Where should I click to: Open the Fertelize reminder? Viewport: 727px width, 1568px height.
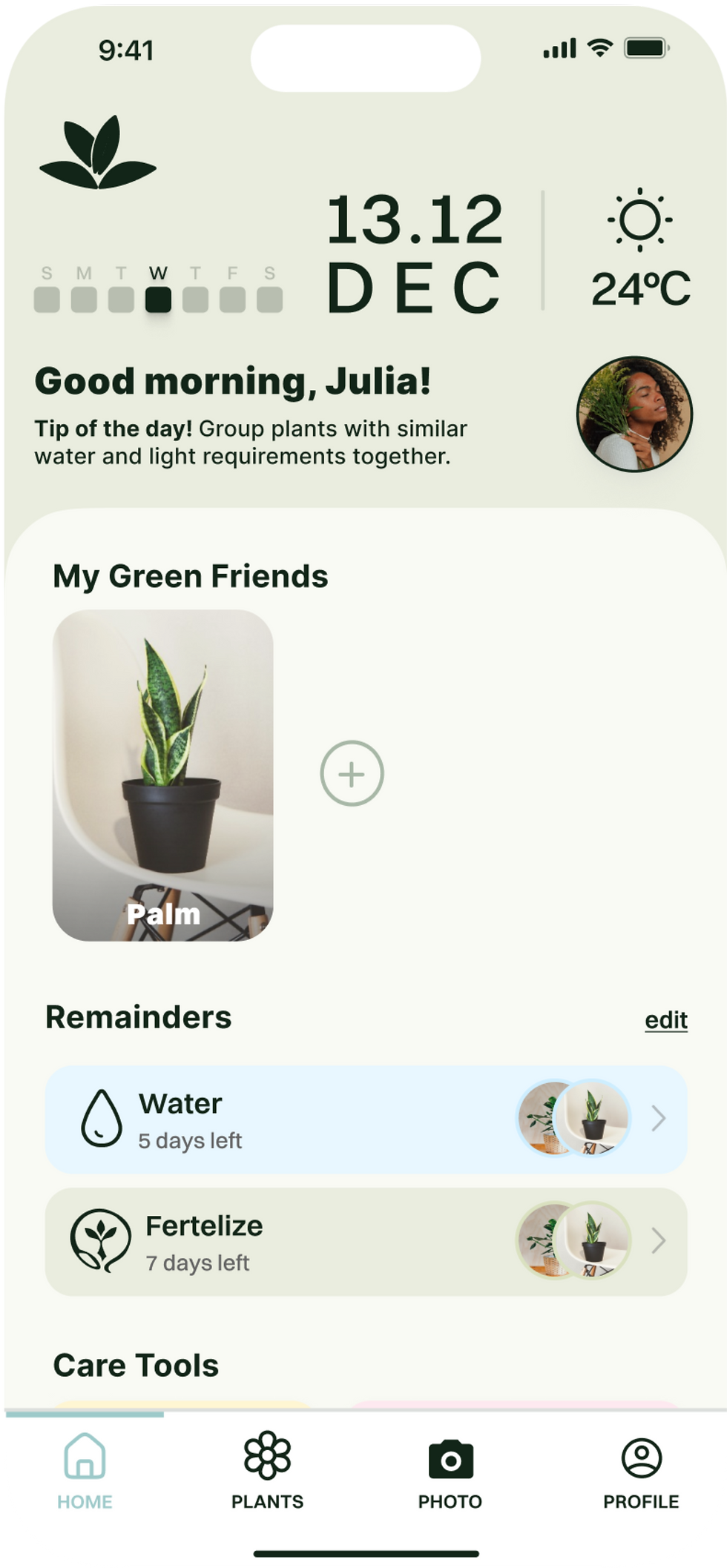tap(366, 1242)
